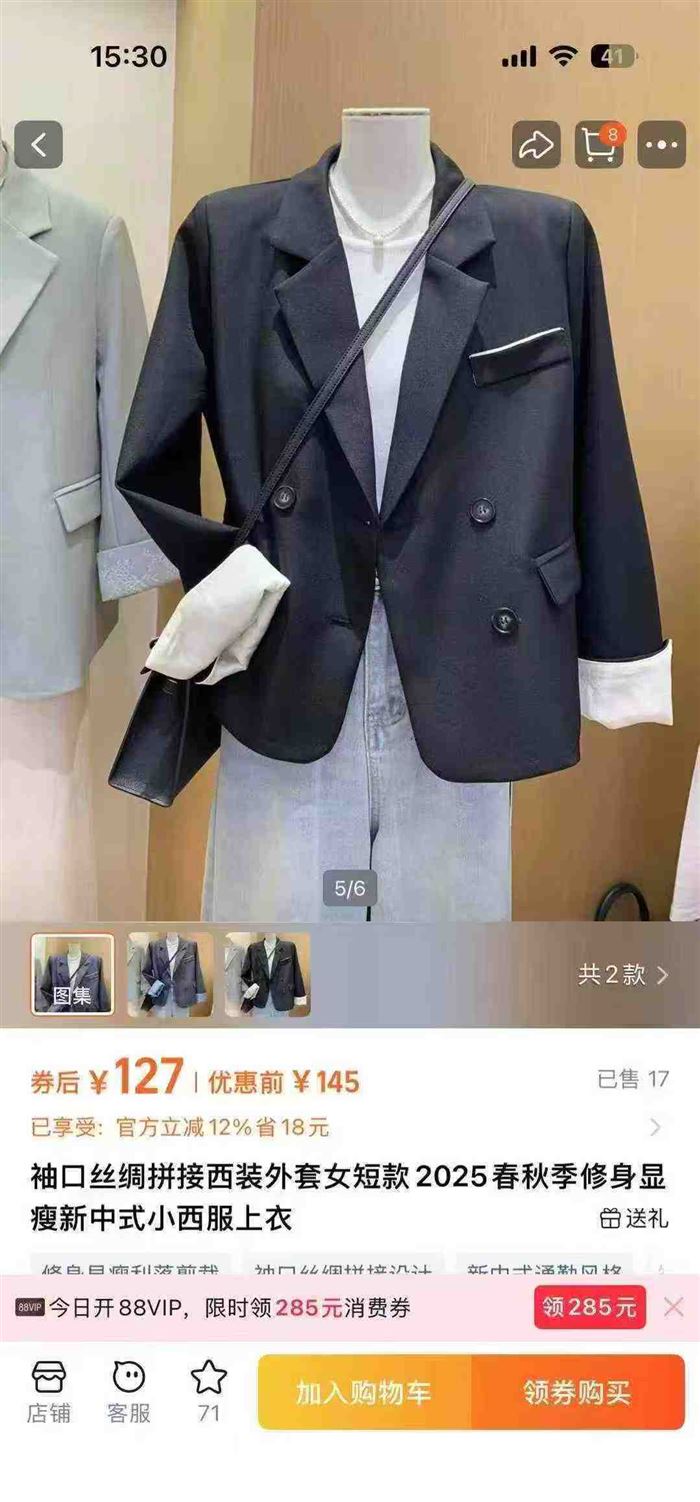Favorite this item with the star
This screenshot has width=700, height=1502.
click(x=209, y=1390)
